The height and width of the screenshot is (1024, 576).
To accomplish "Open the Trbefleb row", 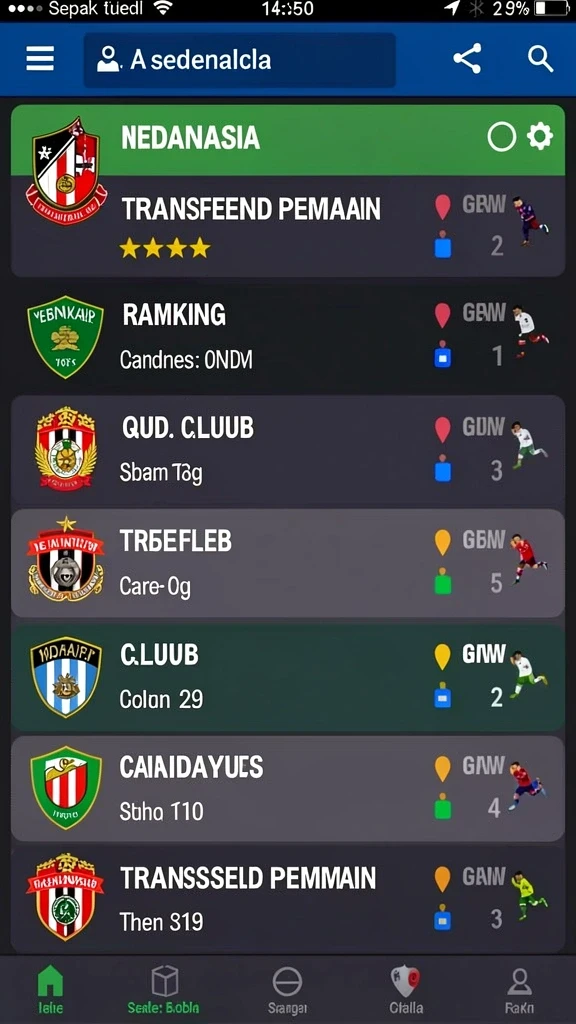I will [288, 563].
